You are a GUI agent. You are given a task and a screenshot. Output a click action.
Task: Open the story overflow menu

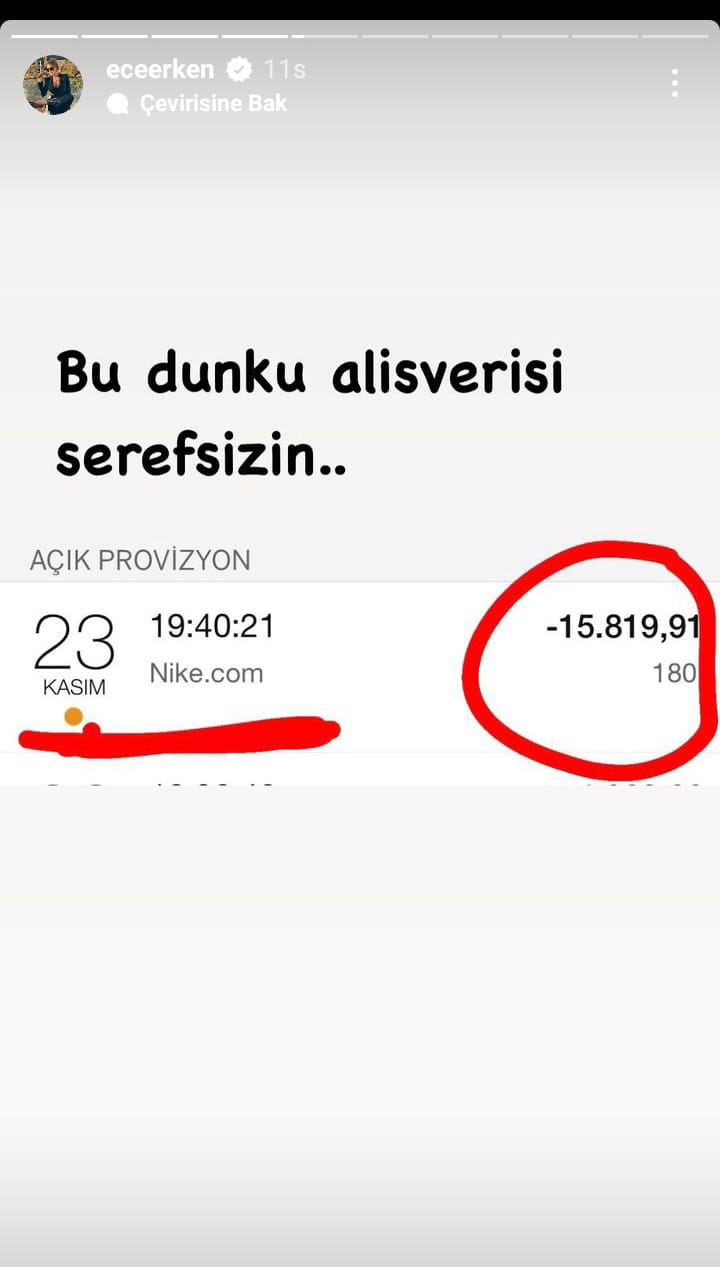675,83
